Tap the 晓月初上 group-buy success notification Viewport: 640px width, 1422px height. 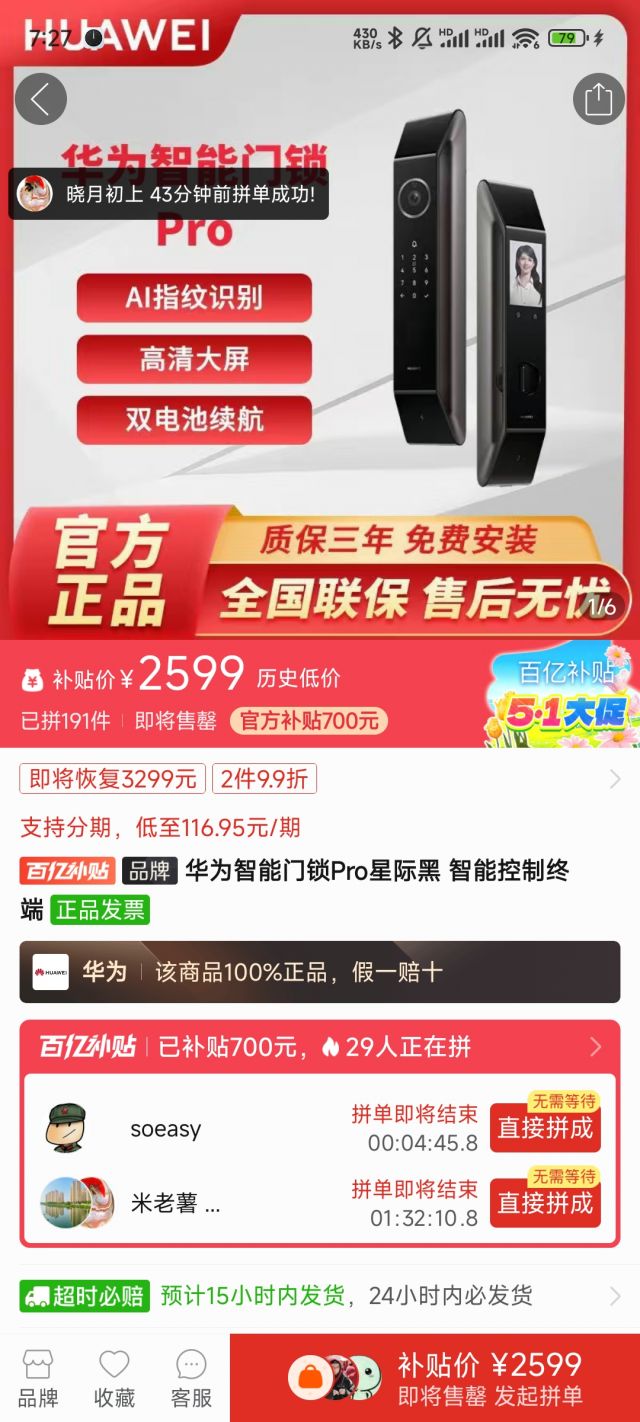(170, 194)
